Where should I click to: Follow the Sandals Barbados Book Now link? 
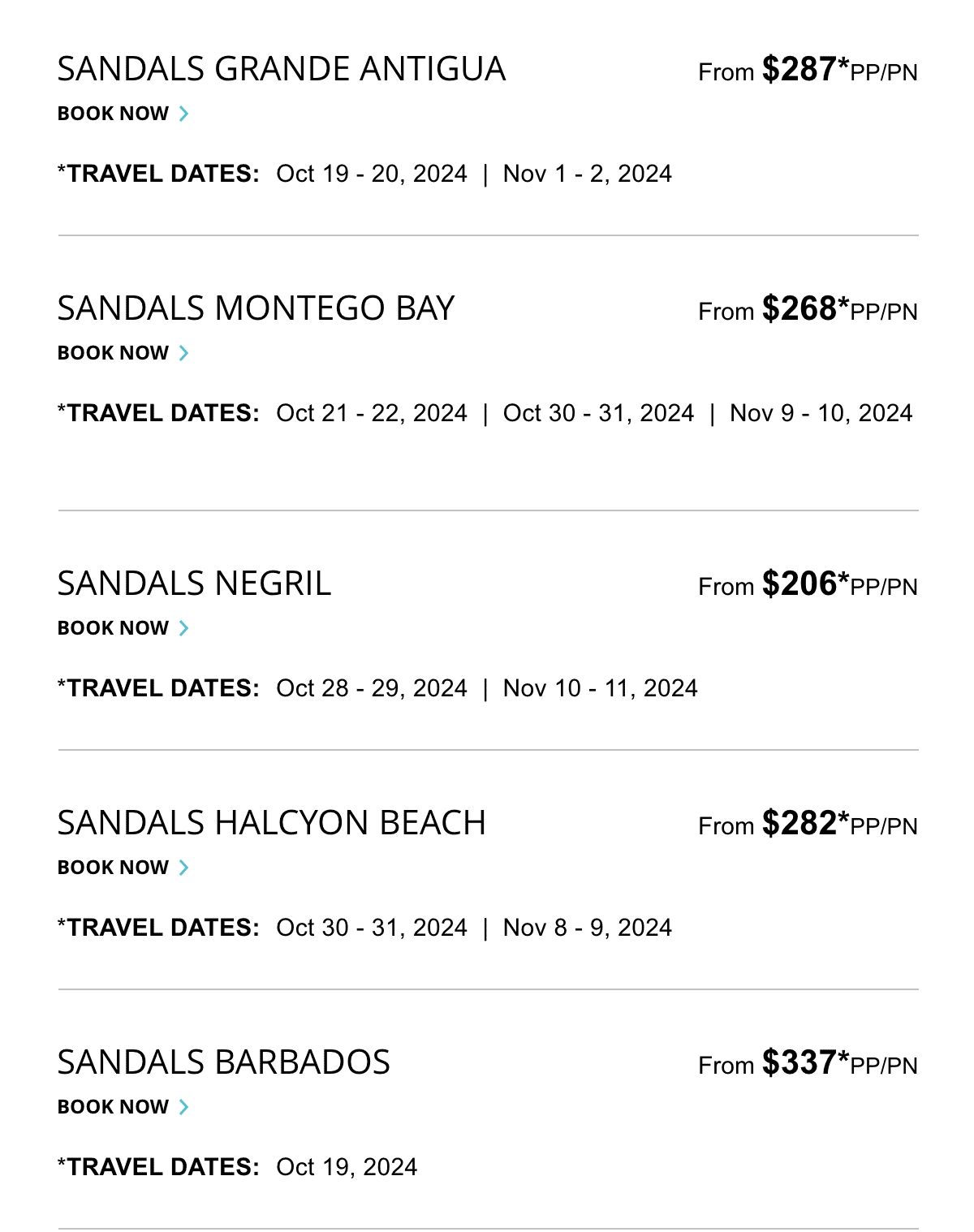tap(123, 1107)
